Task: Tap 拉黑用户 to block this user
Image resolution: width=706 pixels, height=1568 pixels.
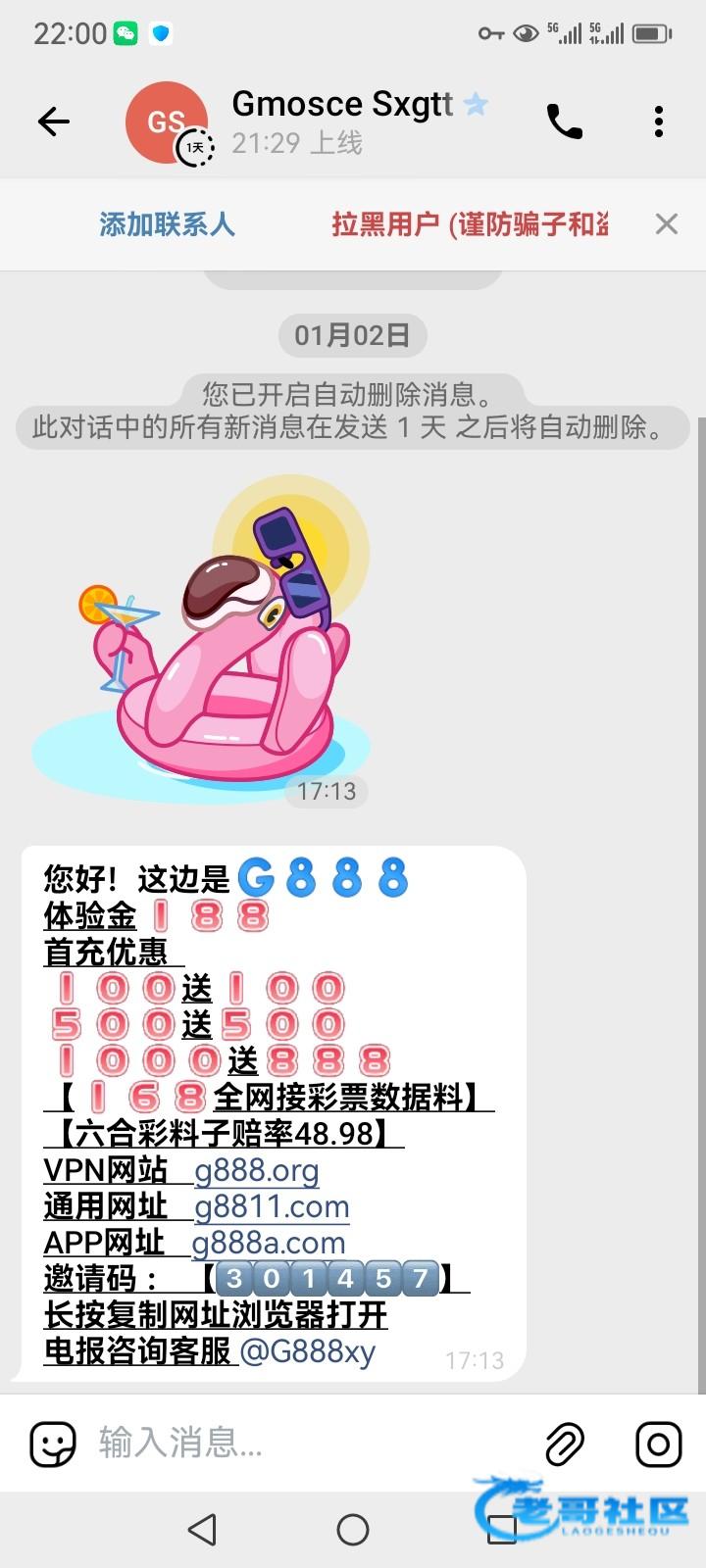Action: pos(469,224)
